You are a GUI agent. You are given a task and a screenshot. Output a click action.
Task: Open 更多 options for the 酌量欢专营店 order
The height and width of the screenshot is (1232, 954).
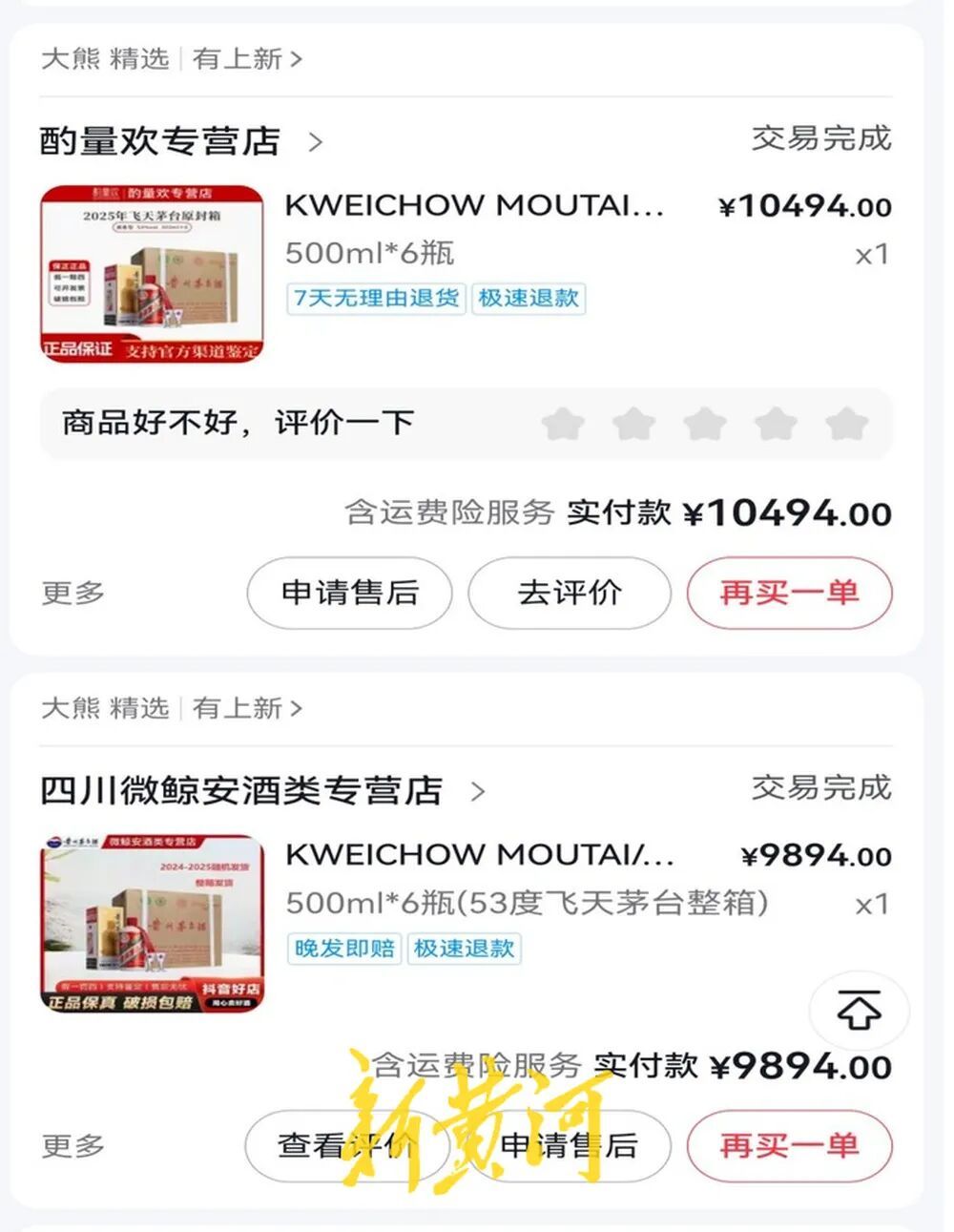pos(73,593)
